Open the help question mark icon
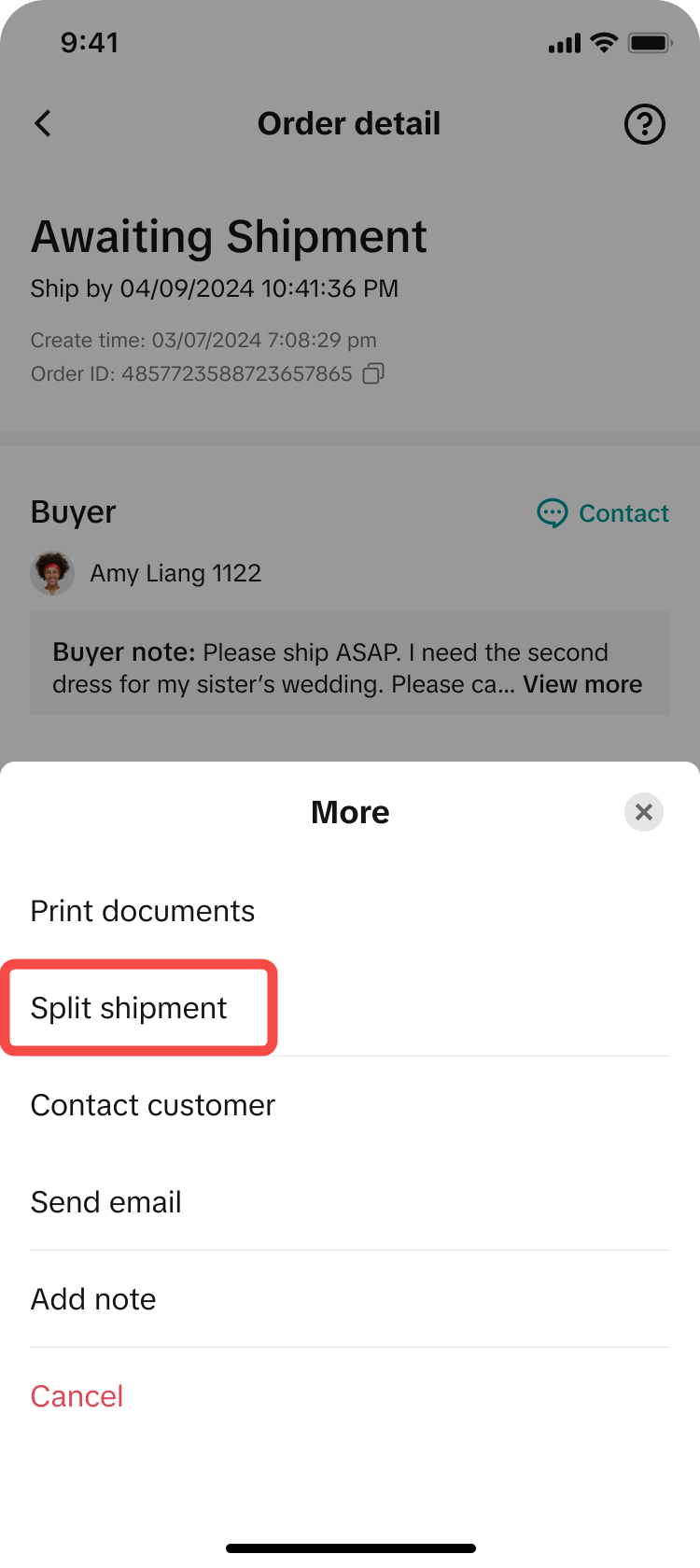The width and height of the screenshot is (700, 1568). 644,124
